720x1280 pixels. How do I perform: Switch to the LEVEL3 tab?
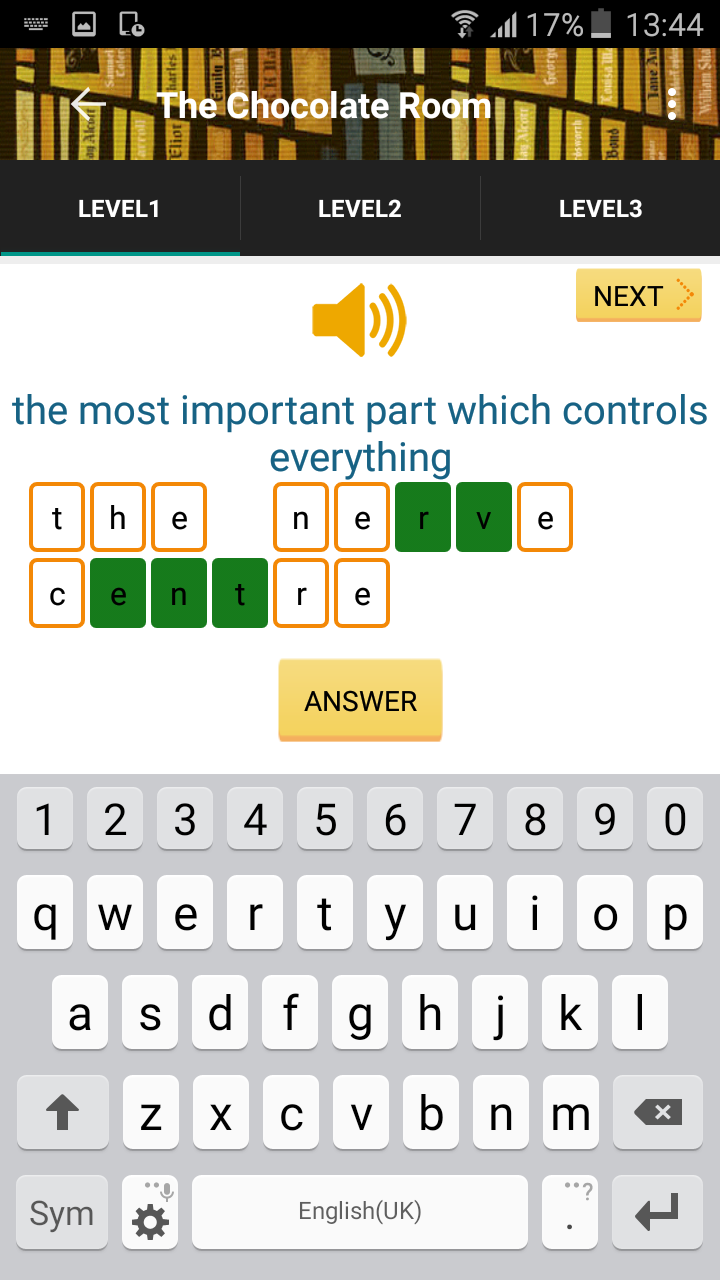tap(600, 209)
